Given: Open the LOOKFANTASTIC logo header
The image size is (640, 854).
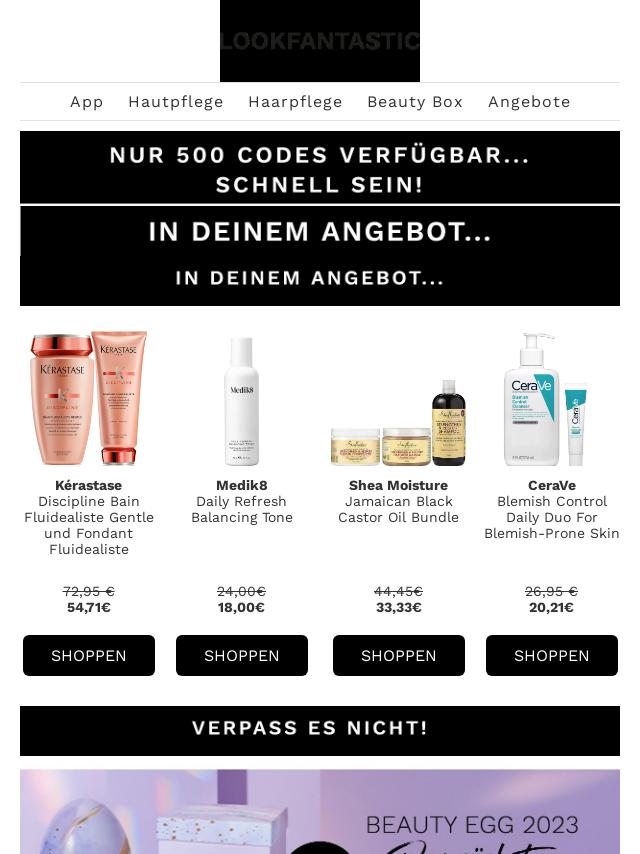Looking at the screenshot, I should pyautogui.click(x=320, y=41).
